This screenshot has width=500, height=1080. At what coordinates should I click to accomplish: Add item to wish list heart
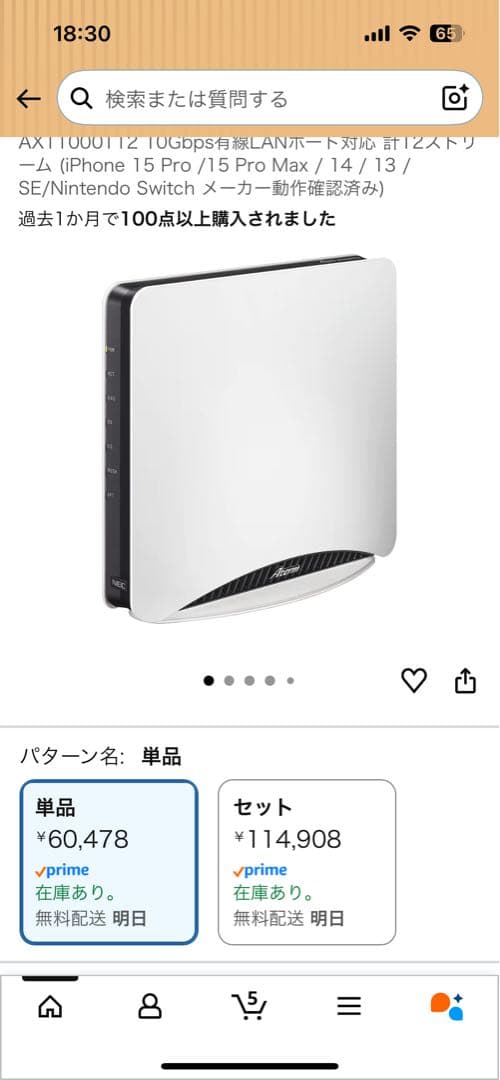click(x=414, y=681)
